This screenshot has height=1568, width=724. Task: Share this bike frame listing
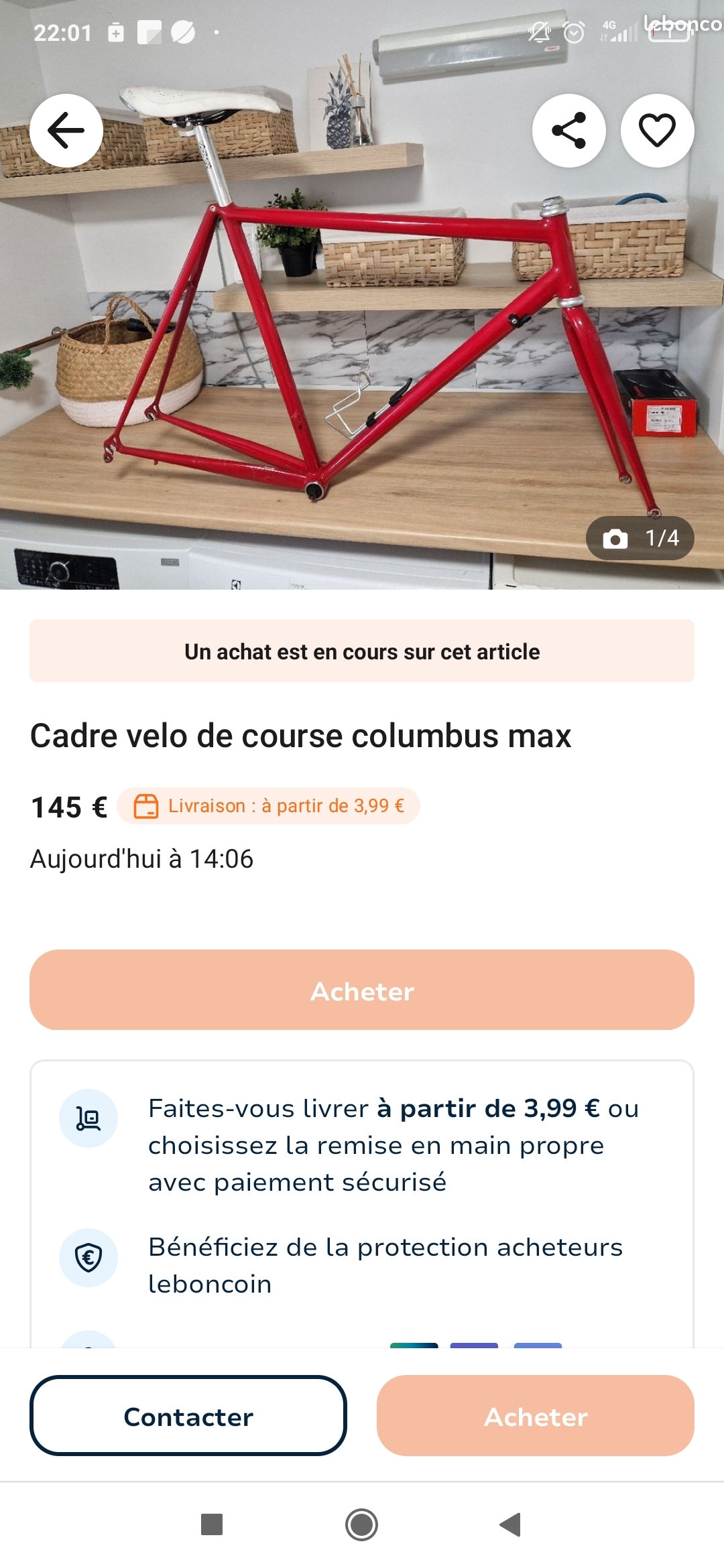pos(568,131)
